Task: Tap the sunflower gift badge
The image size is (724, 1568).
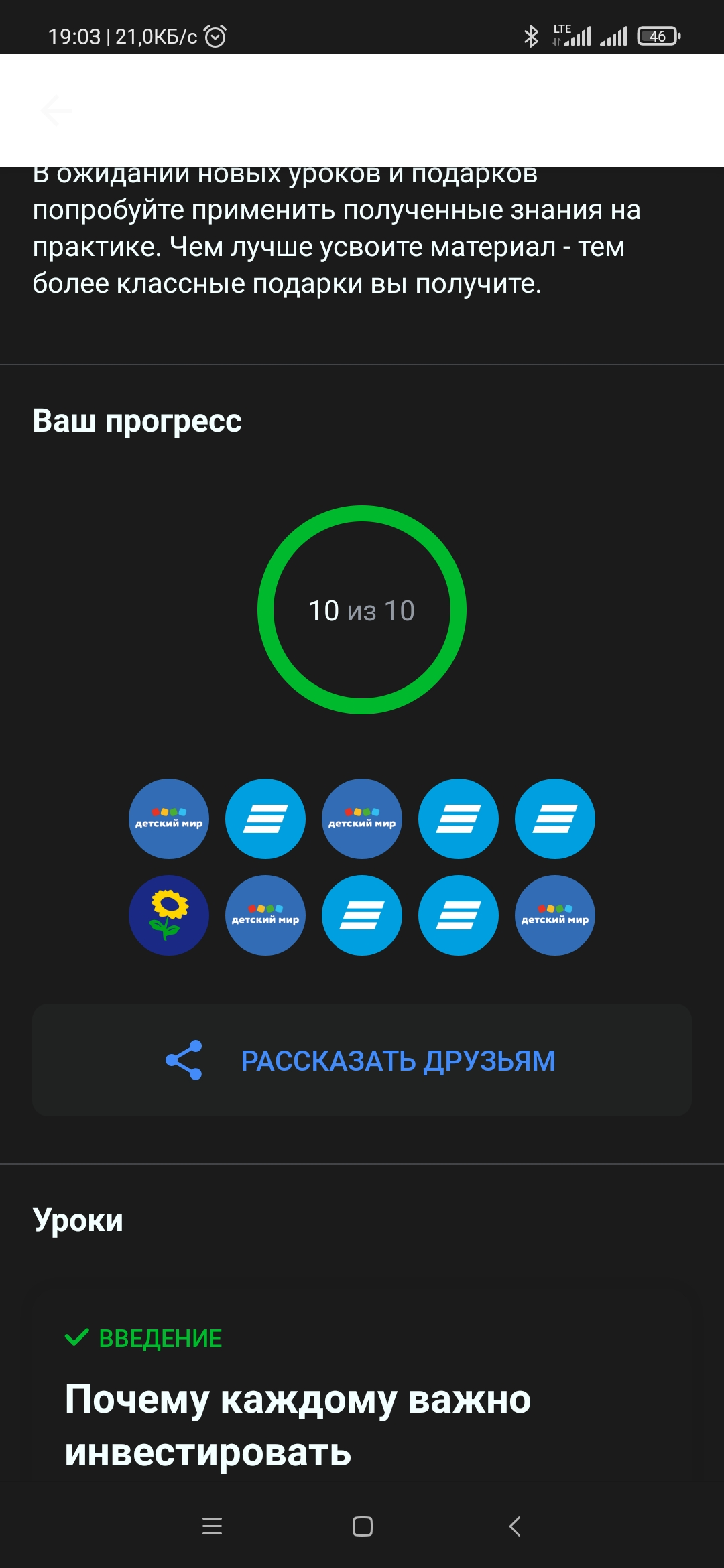Action: pyautogui.click(x=169, y=915)
